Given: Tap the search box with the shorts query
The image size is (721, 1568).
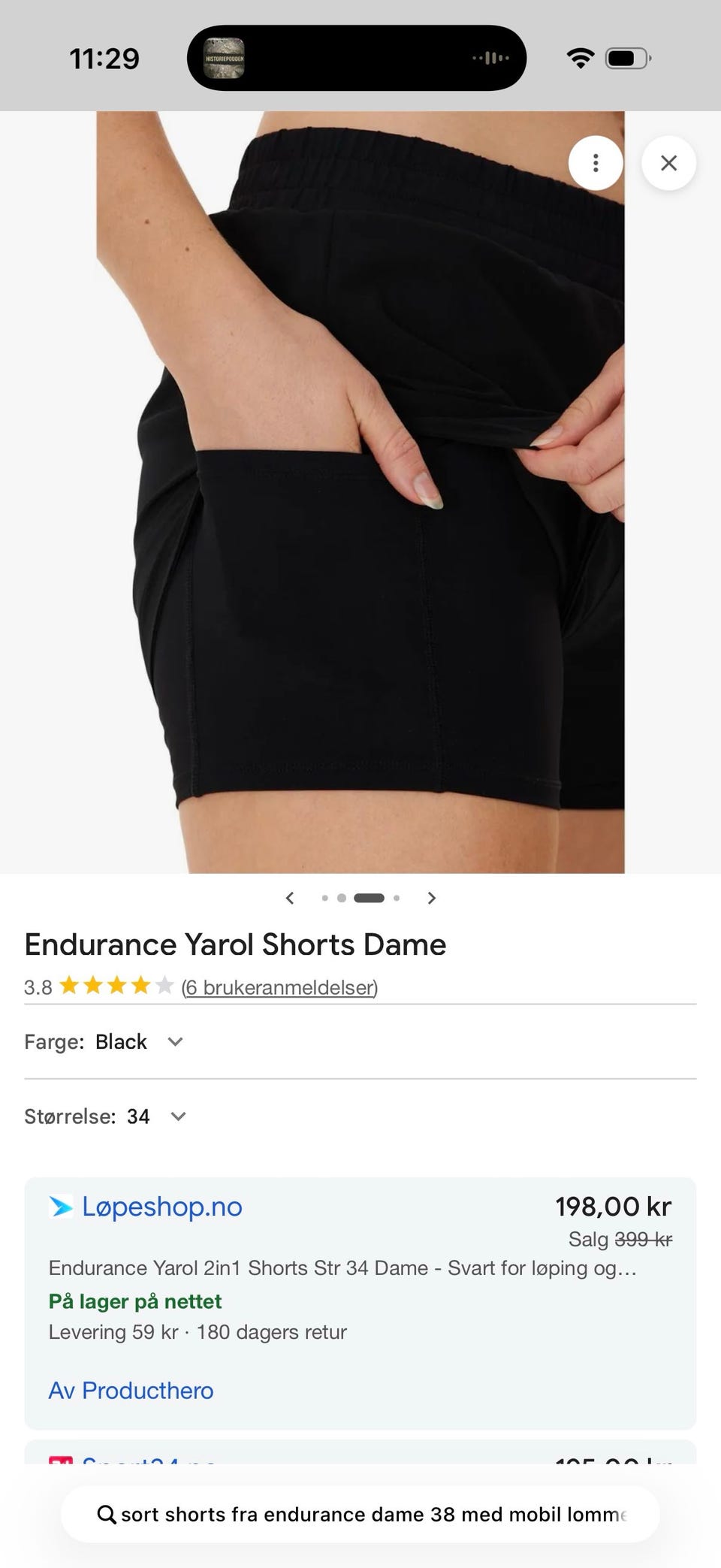Looking at the screenshot, I should coord(360,1514).
